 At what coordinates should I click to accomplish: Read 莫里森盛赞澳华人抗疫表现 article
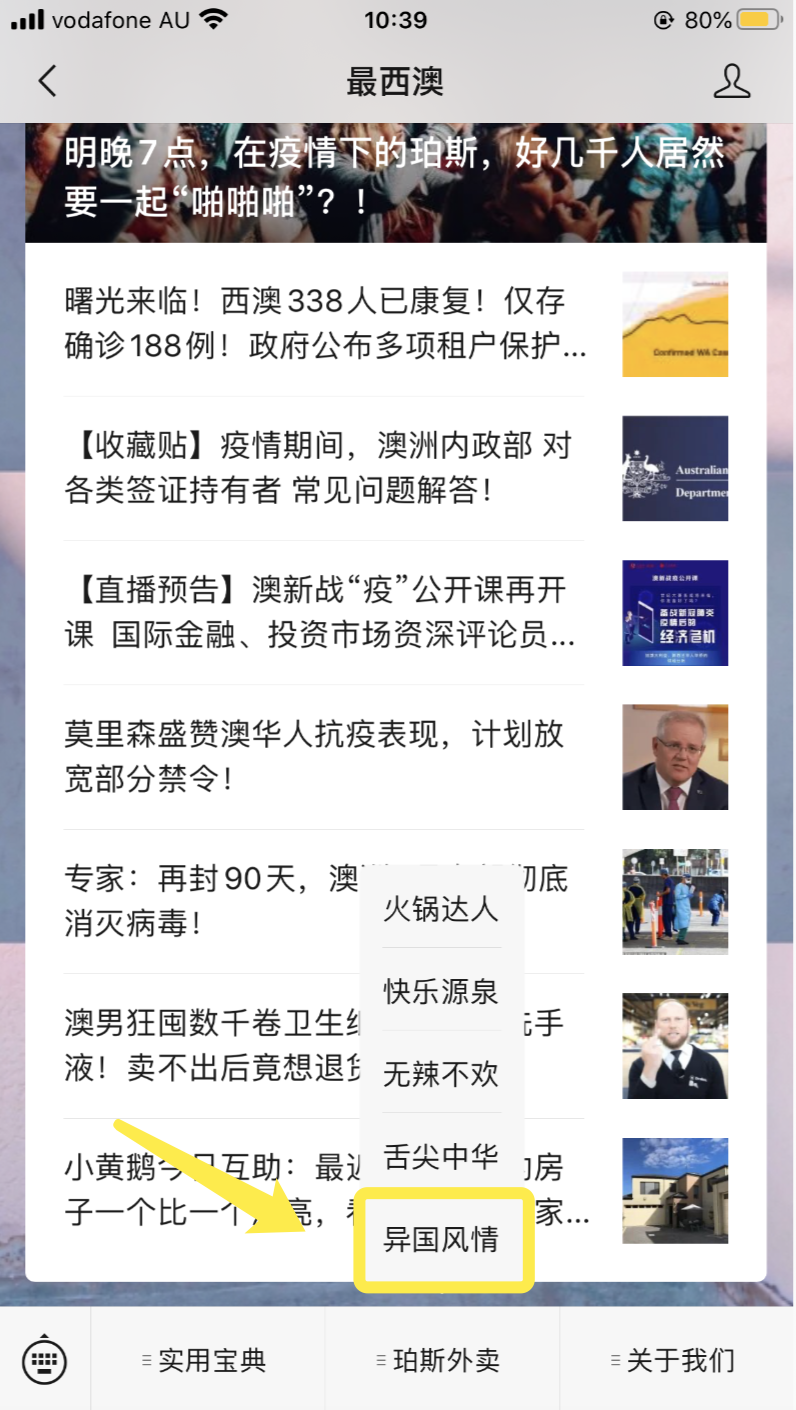click(396, 757)
